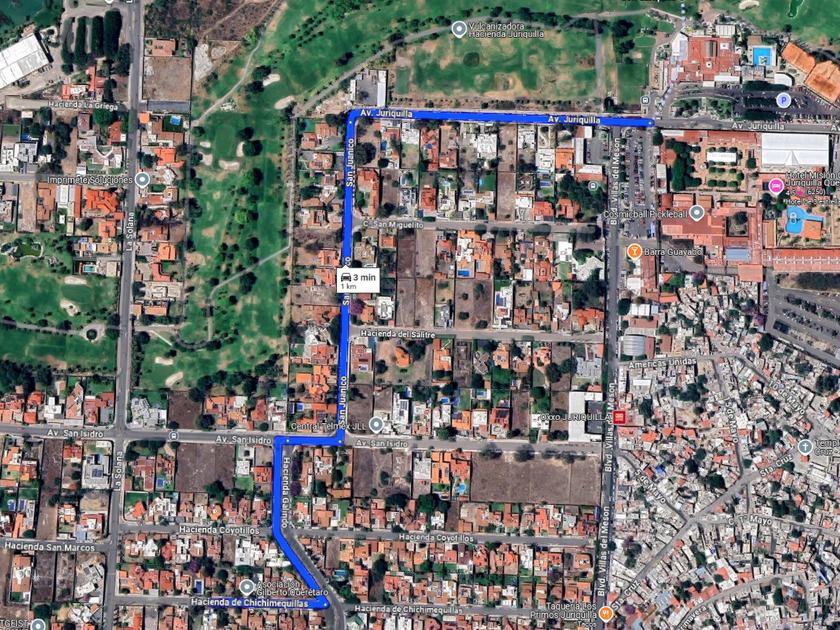Tap the Barra Guayabo bar marker
This screenshot has width=840, height=630.
click(634, 251)
